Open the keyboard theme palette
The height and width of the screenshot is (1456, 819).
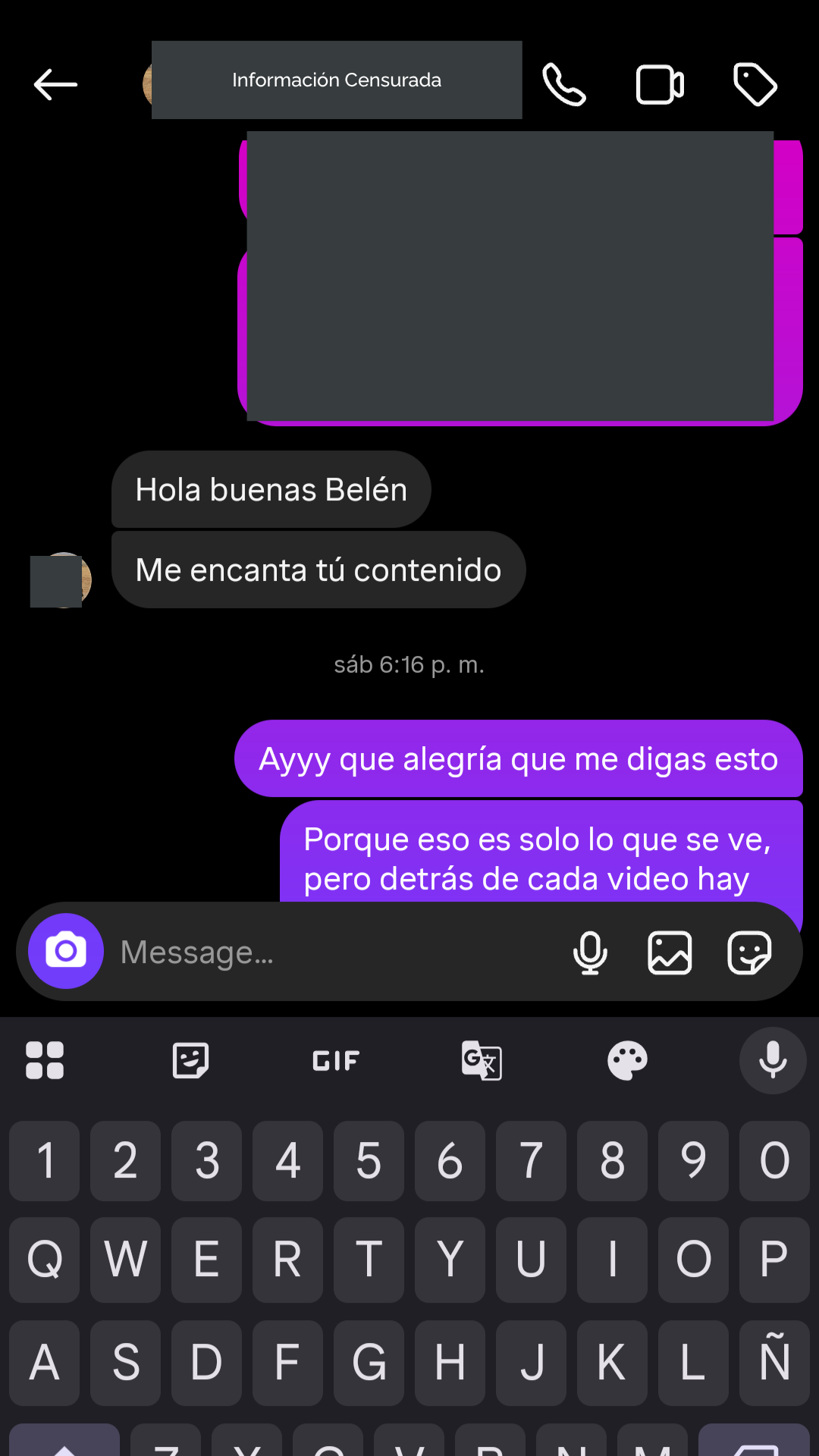627,1060
